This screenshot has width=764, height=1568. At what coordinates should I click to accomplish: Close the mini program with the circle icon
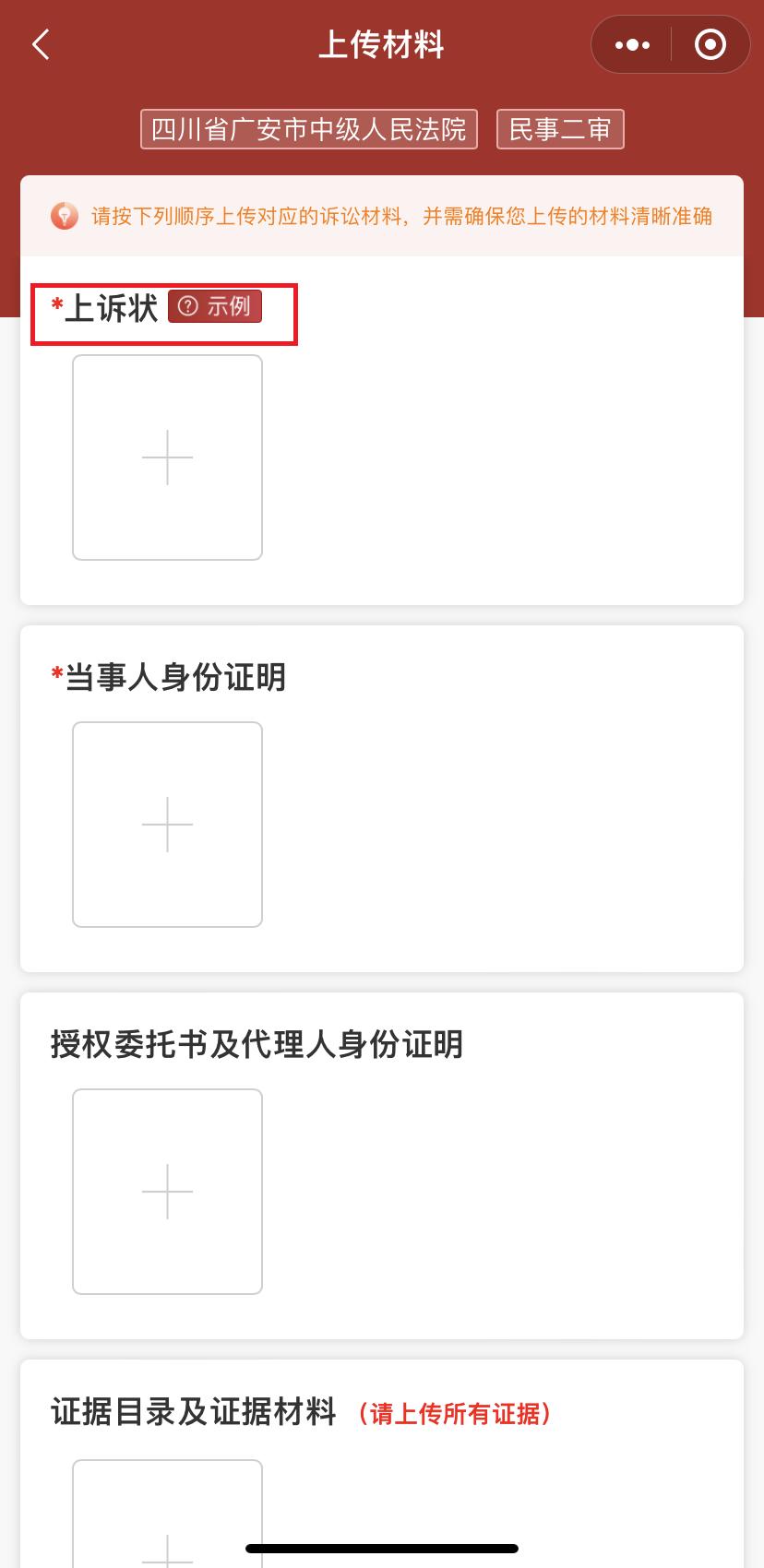click(x=710, y=44)
